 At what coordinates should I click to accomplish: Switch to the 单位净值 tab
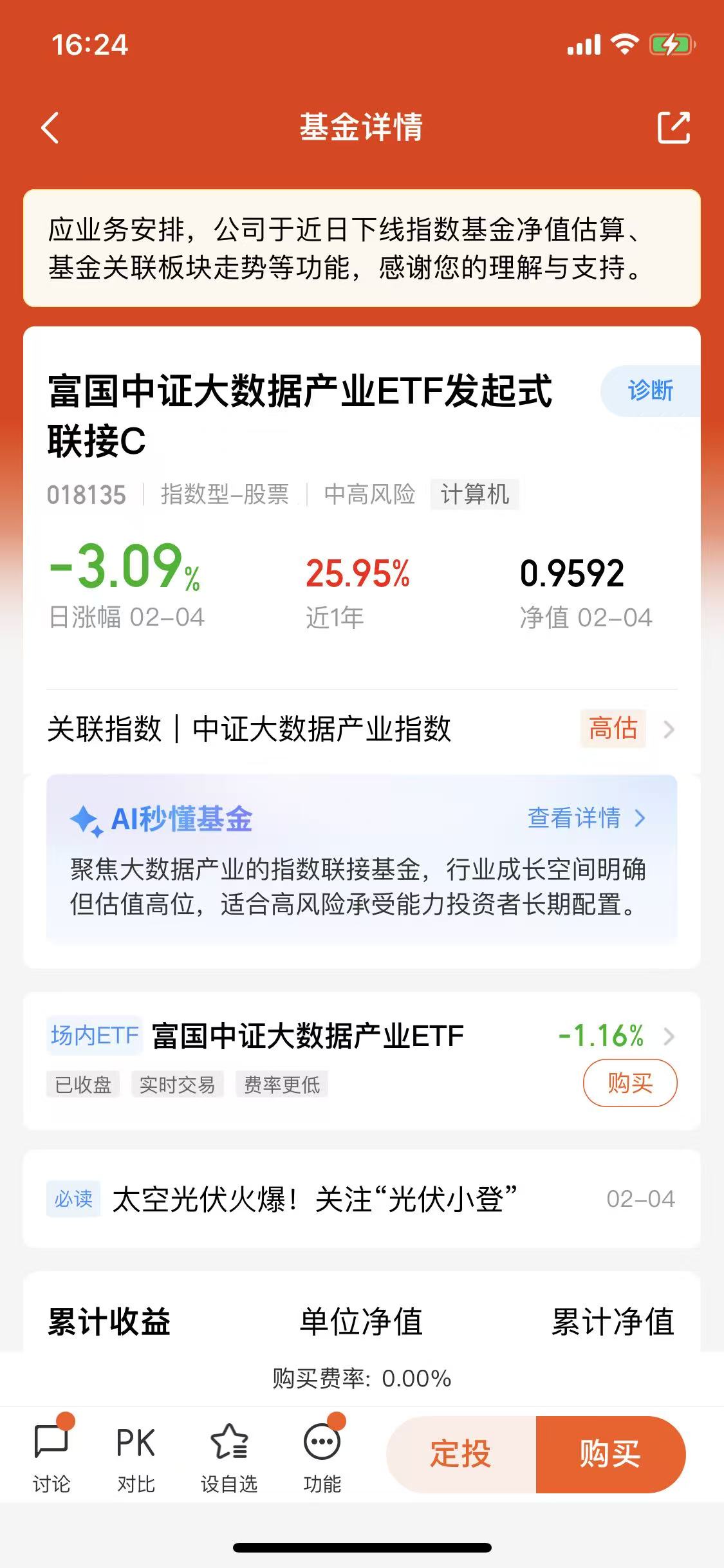[x=361, y=1321]
